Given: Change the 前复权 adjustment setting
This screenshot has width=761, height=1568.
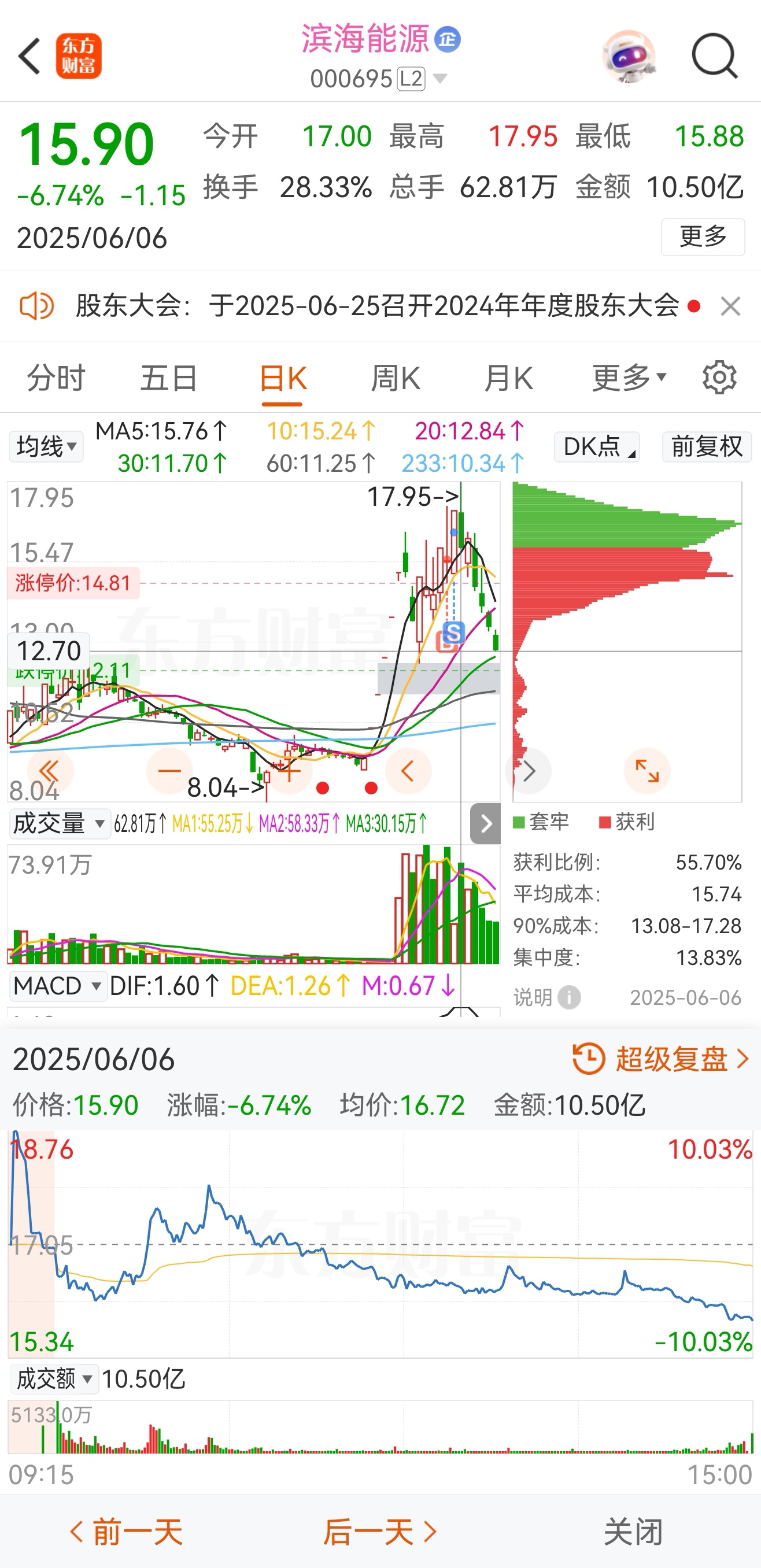Looking at the screenshot, I should coord(706,447).
